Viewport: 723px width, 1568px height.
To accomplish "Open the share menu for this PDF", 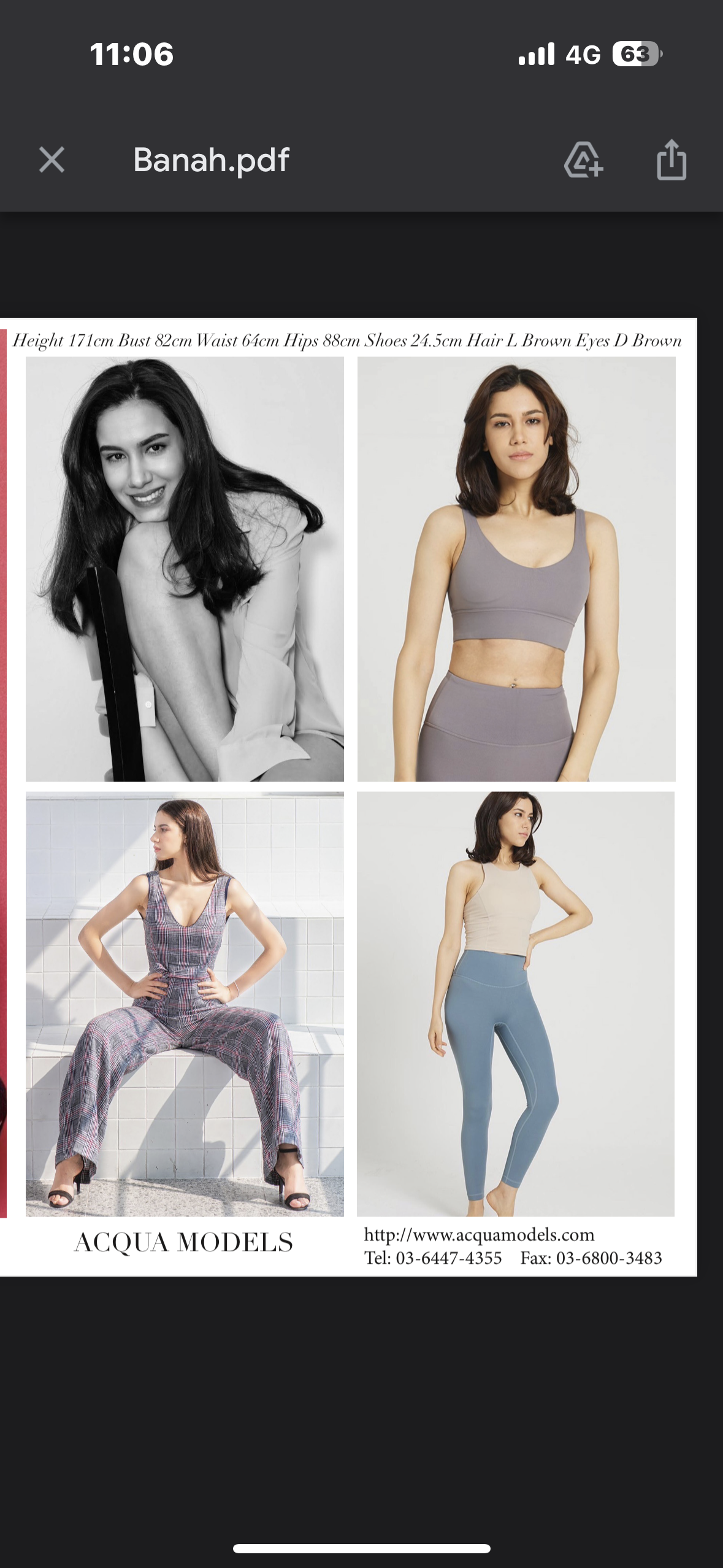I will pos(671,159).
